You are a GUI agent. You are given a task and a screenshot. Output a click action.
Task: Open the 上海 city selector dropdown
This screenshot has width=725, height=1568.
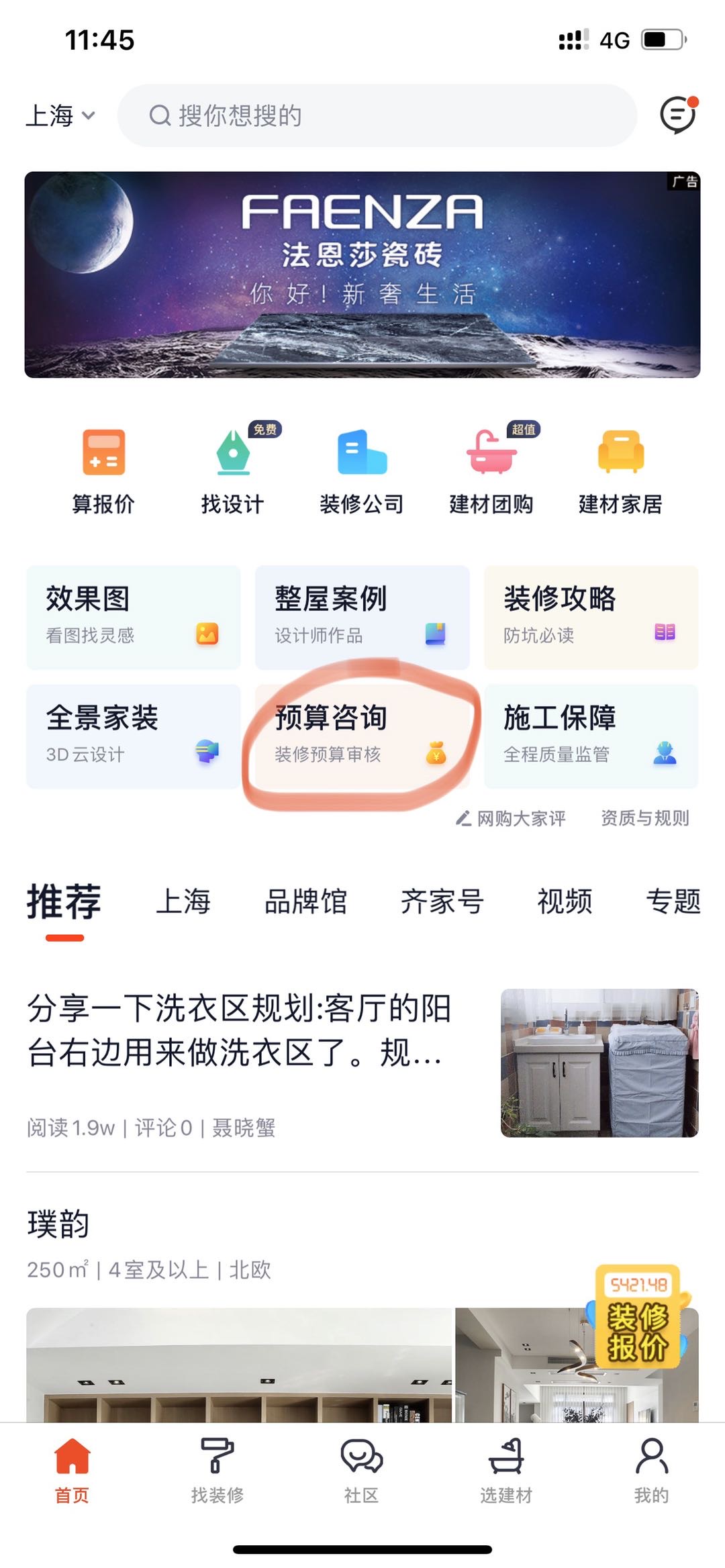pos(60,115)
